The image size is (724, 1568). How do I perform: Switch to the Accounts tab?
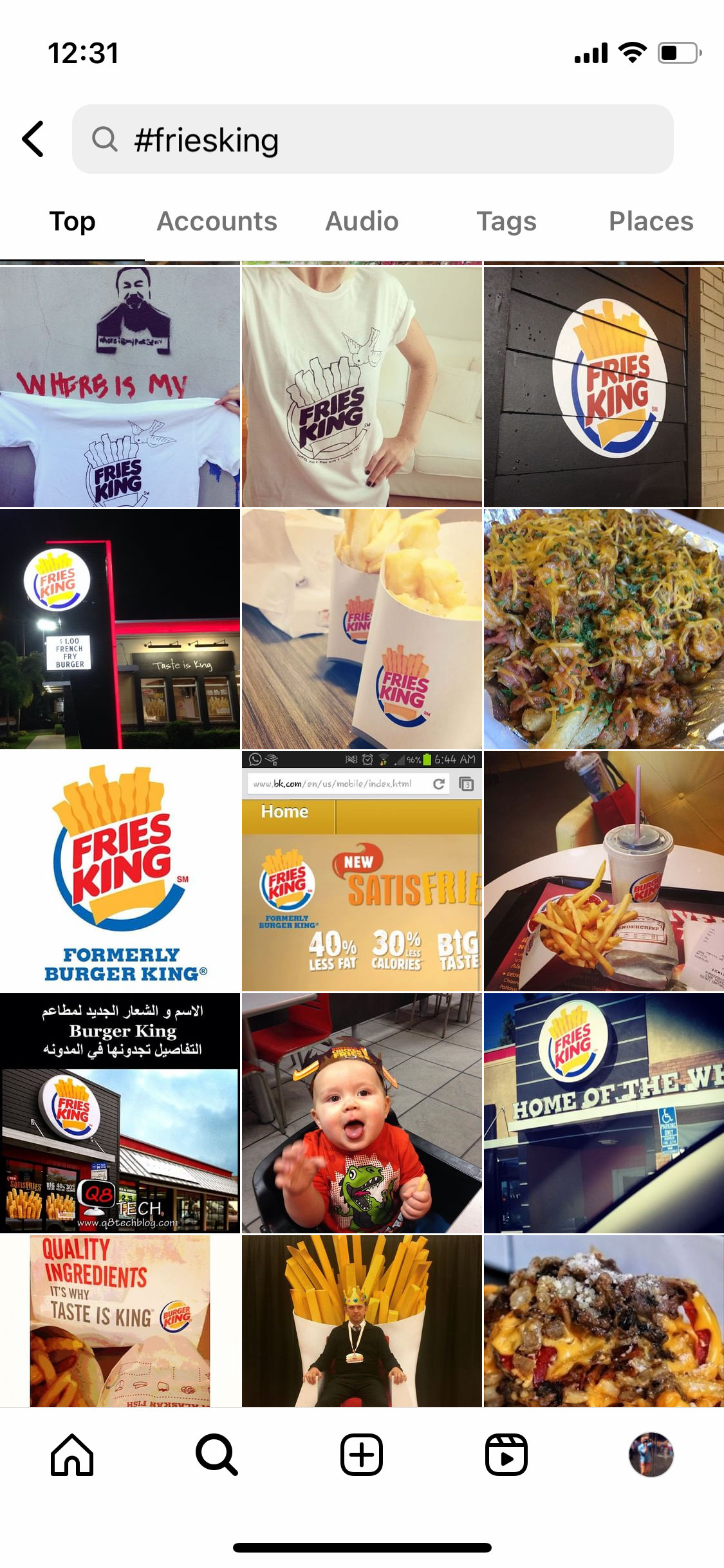[217, 221]
